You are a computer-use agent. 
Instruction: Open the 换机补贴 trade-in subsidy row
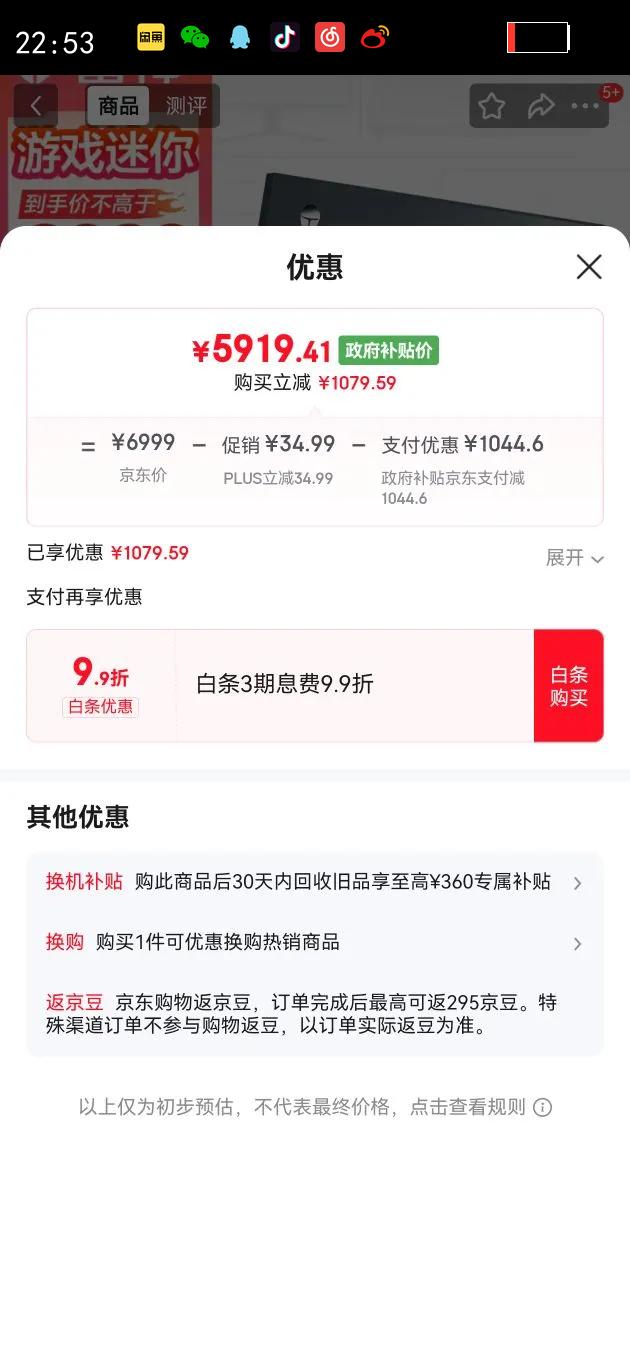click(314, 882)
